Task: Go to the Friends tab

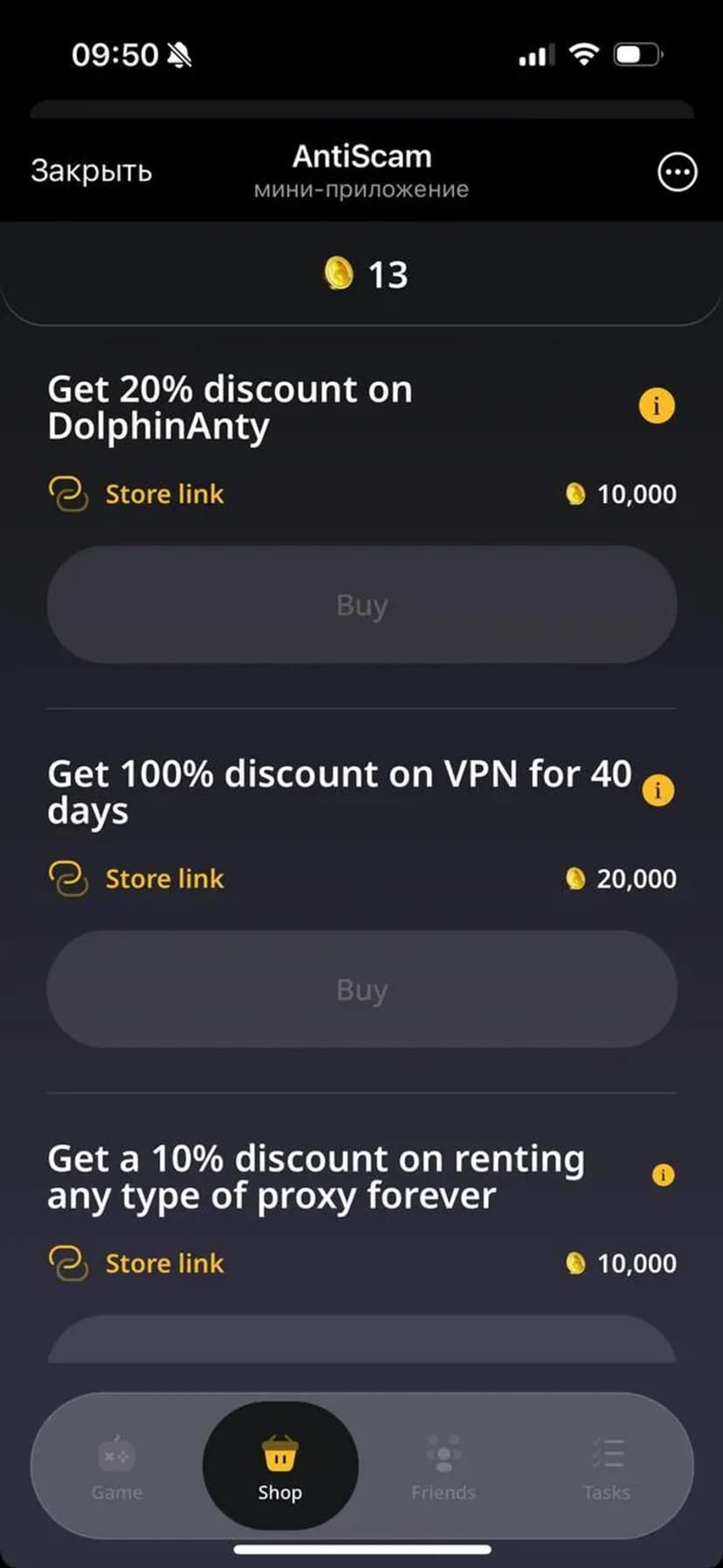Action: point(444,1467)
